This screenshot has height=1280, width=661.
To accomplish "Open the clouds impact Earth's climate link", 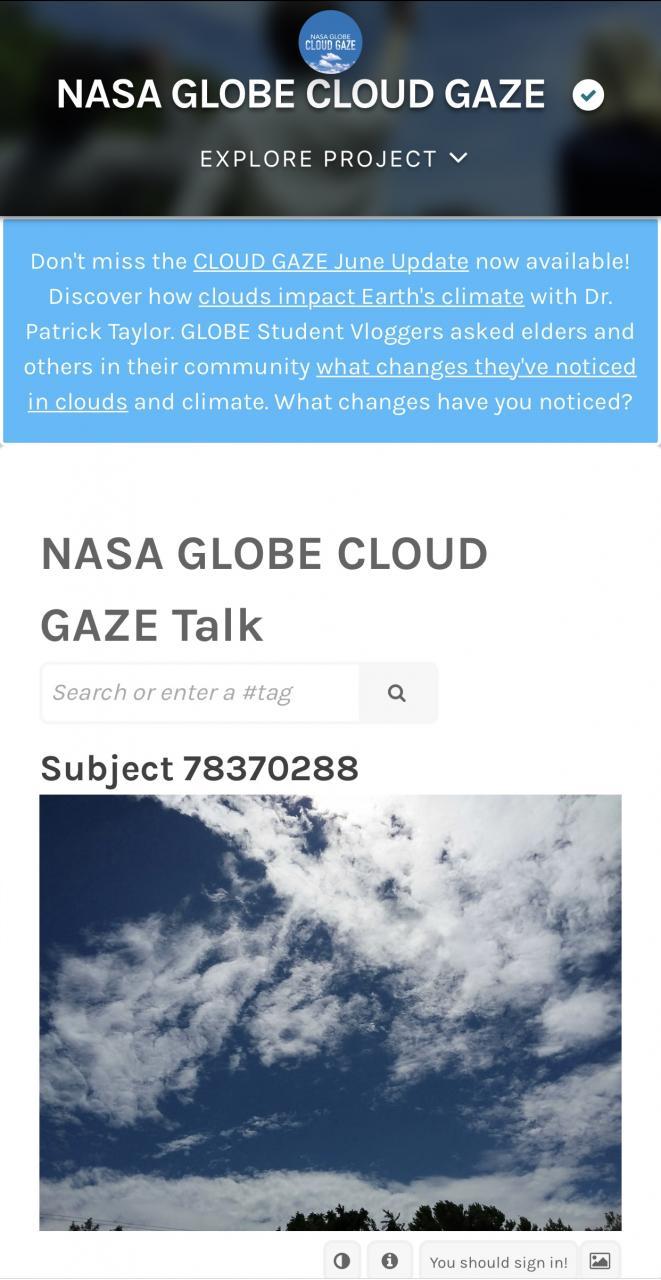I will (361, 296).
